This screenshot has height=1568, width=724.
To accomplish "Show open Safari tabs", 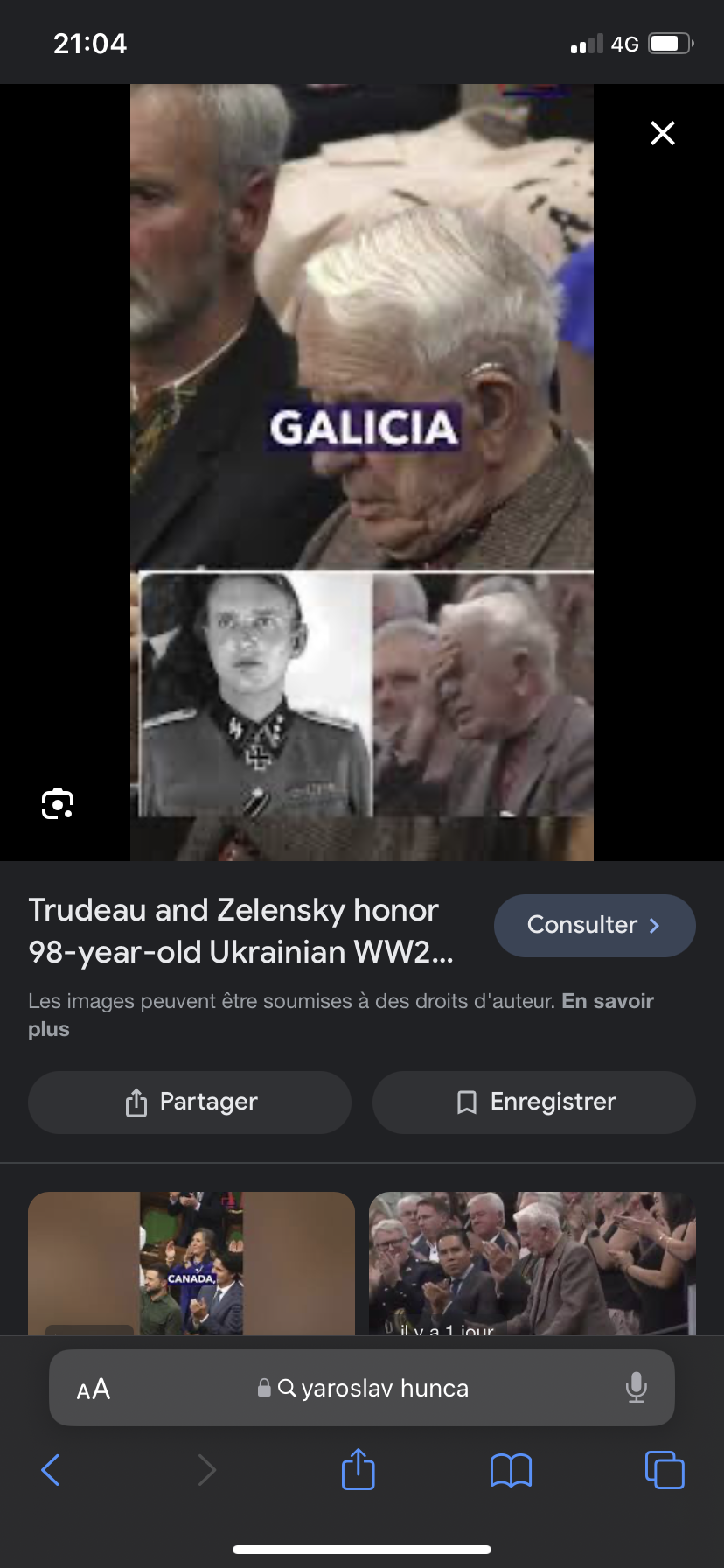I will point(665,1469).
